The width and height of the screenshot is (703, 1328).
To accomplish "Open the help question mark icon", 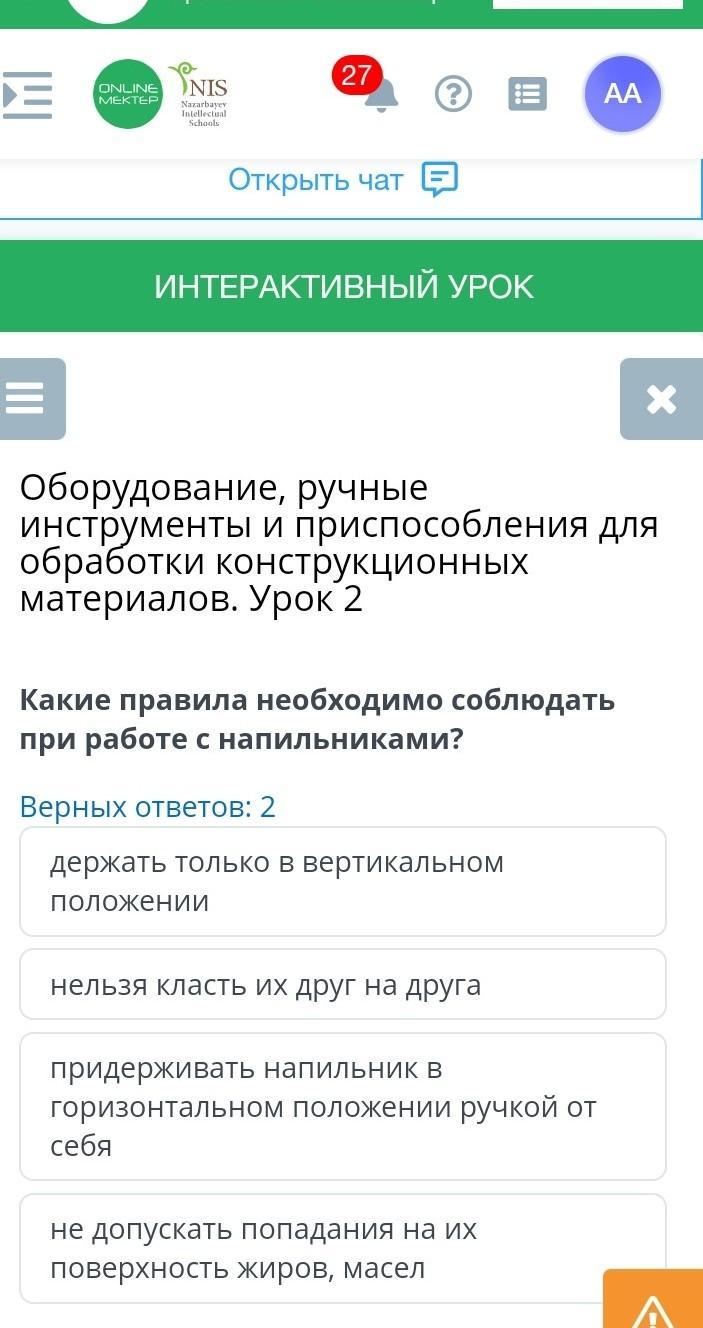I will coord(453,94).
